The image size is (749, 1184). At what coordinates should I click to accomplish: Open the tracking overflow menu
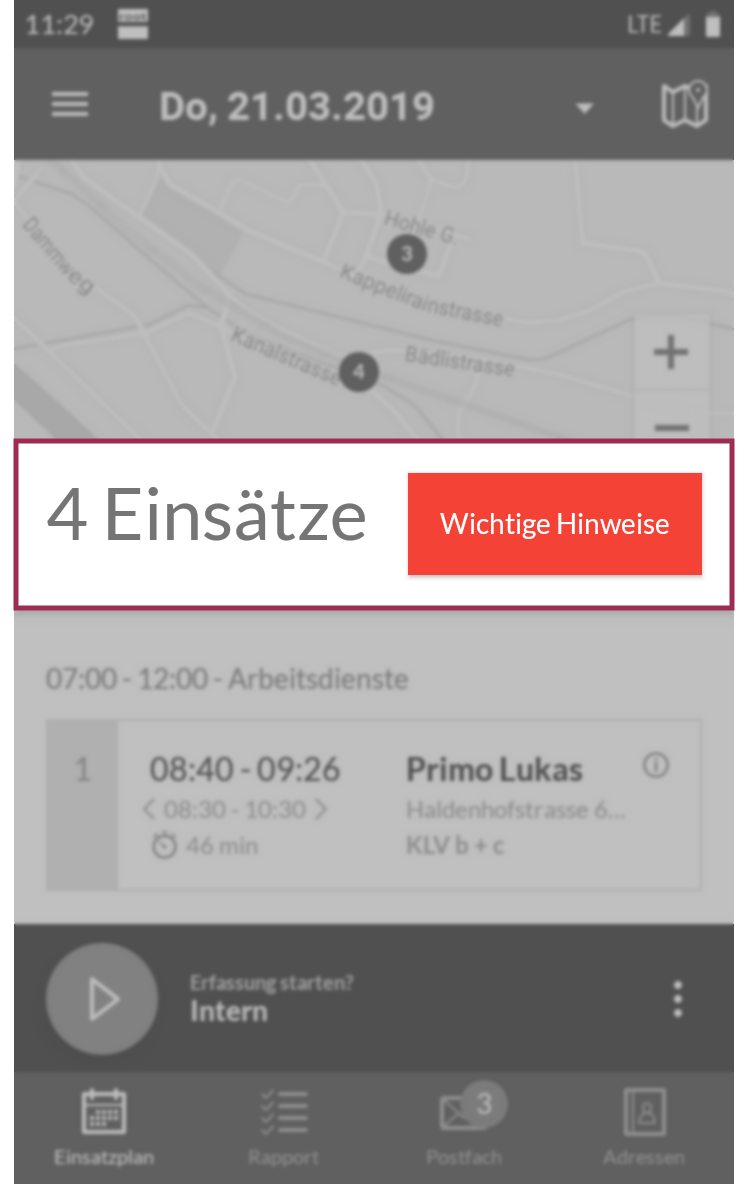tap(678, 999)
